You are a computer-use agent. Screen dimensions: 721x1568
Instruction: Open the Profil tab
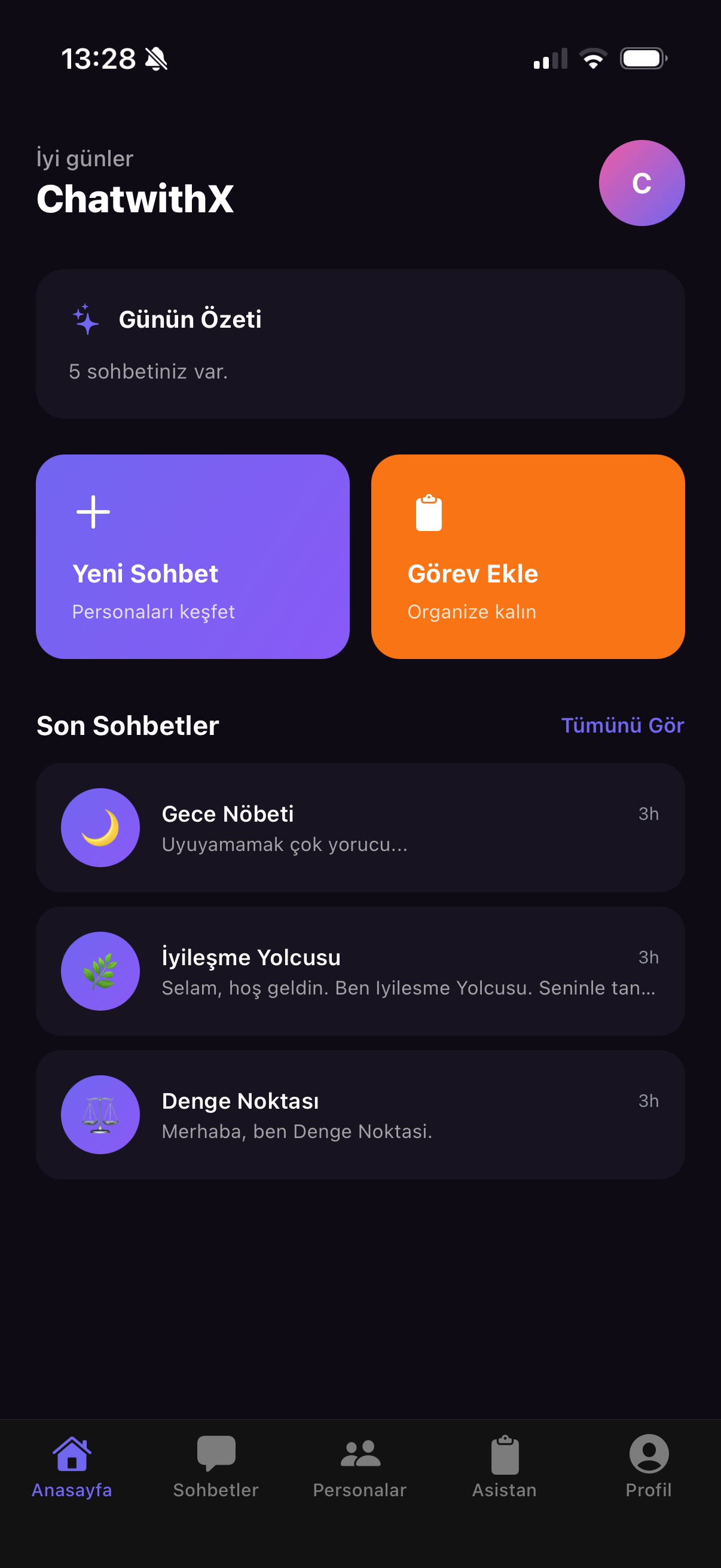pos(648,1467)
